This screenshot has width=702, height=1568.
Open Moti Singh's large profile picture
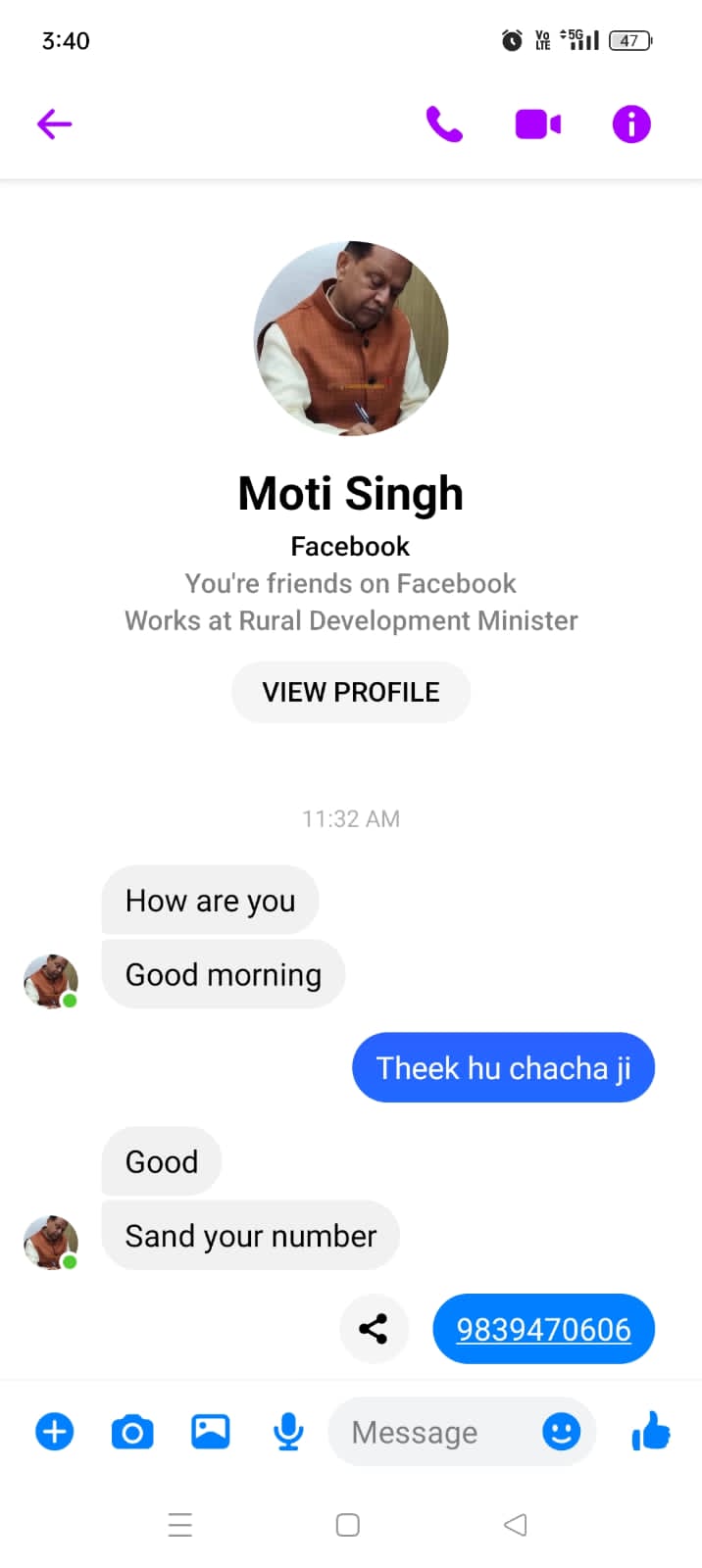click(351, 338)
